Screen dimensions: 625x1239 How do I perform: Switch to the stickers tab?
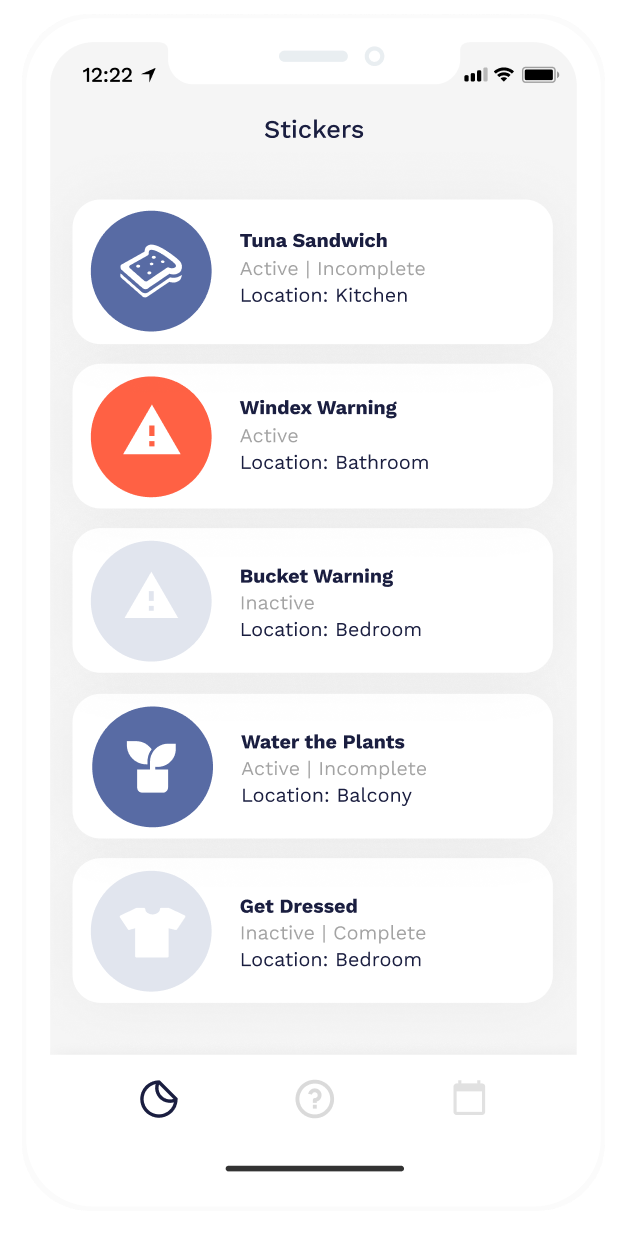tap(158, 1099)
